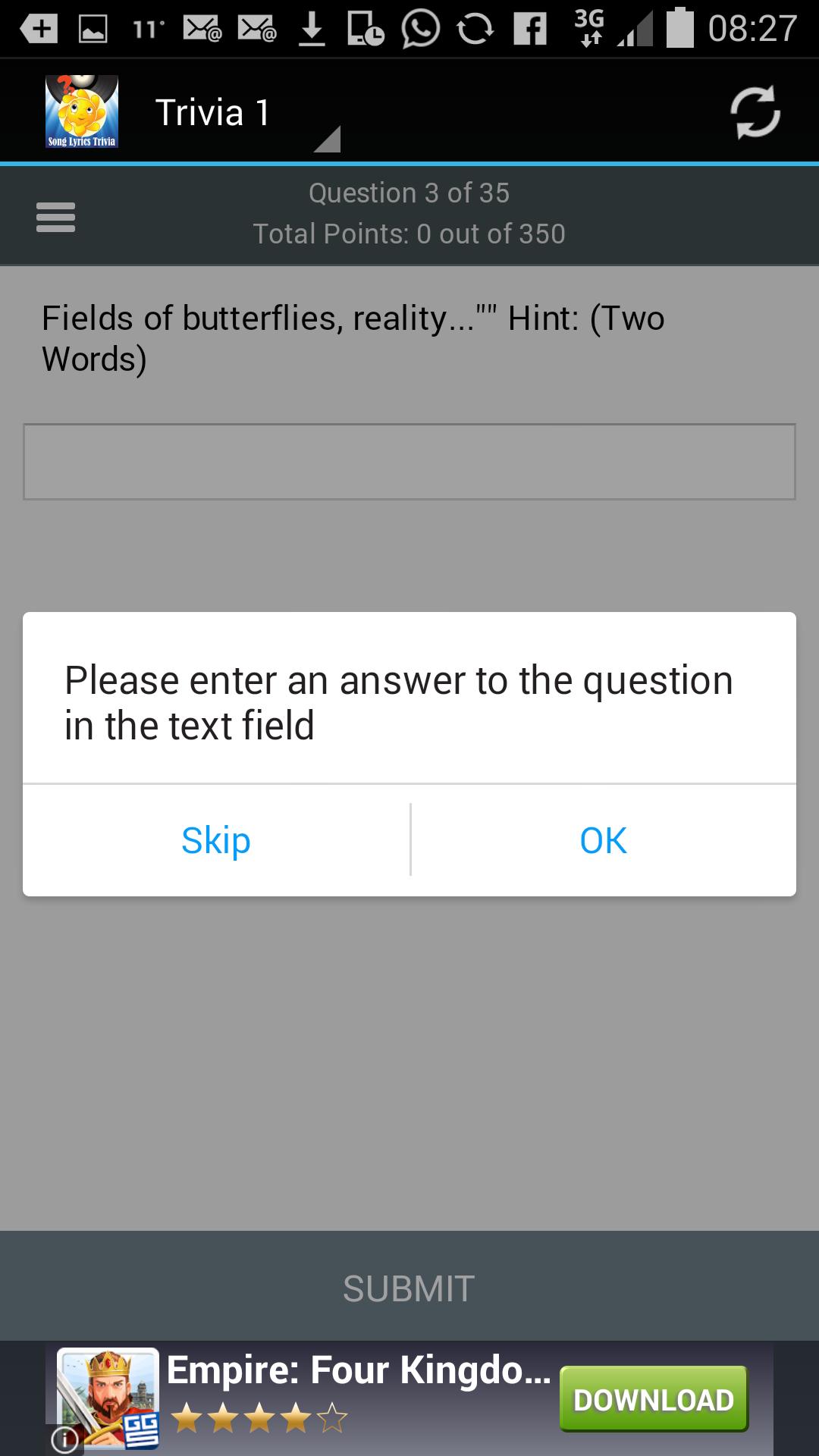Tap OK to dismiss the dialog
The image size is (819, 1456).
coord(602,840)
